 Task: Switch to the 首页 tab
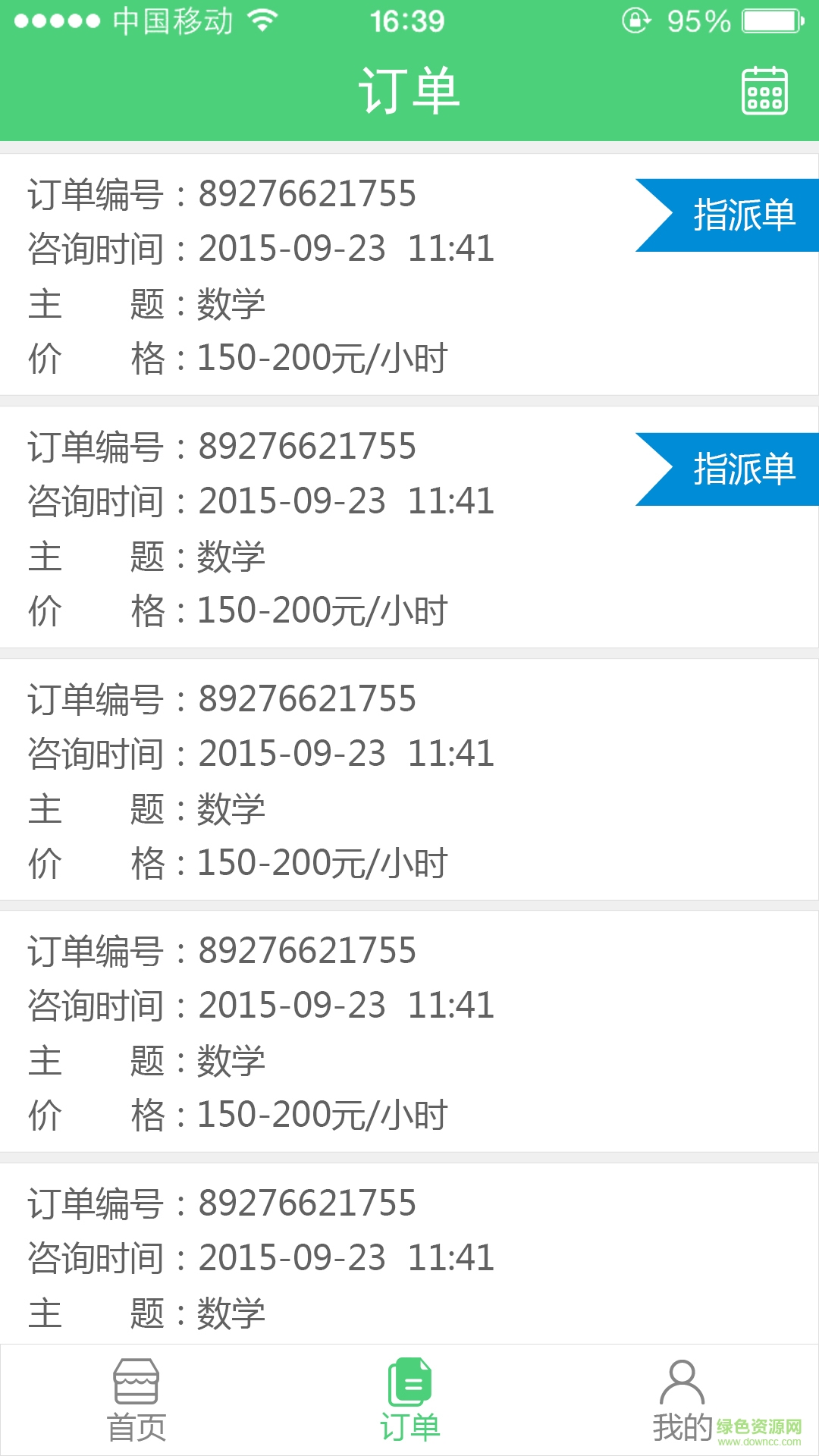pyautogui.click(x=136, y=1407)
